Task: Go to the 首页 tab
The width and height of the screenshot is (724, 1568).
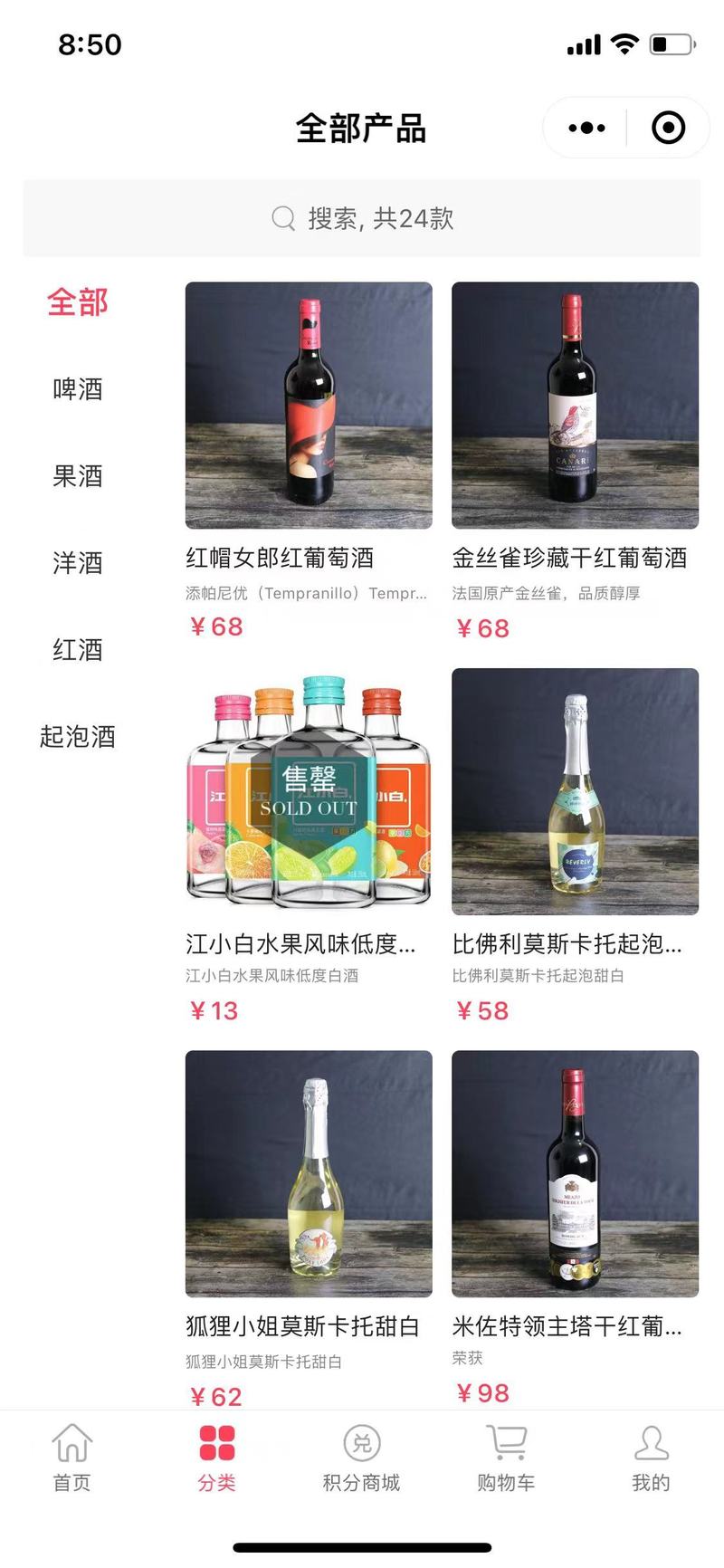Action: pos(72,1458)
